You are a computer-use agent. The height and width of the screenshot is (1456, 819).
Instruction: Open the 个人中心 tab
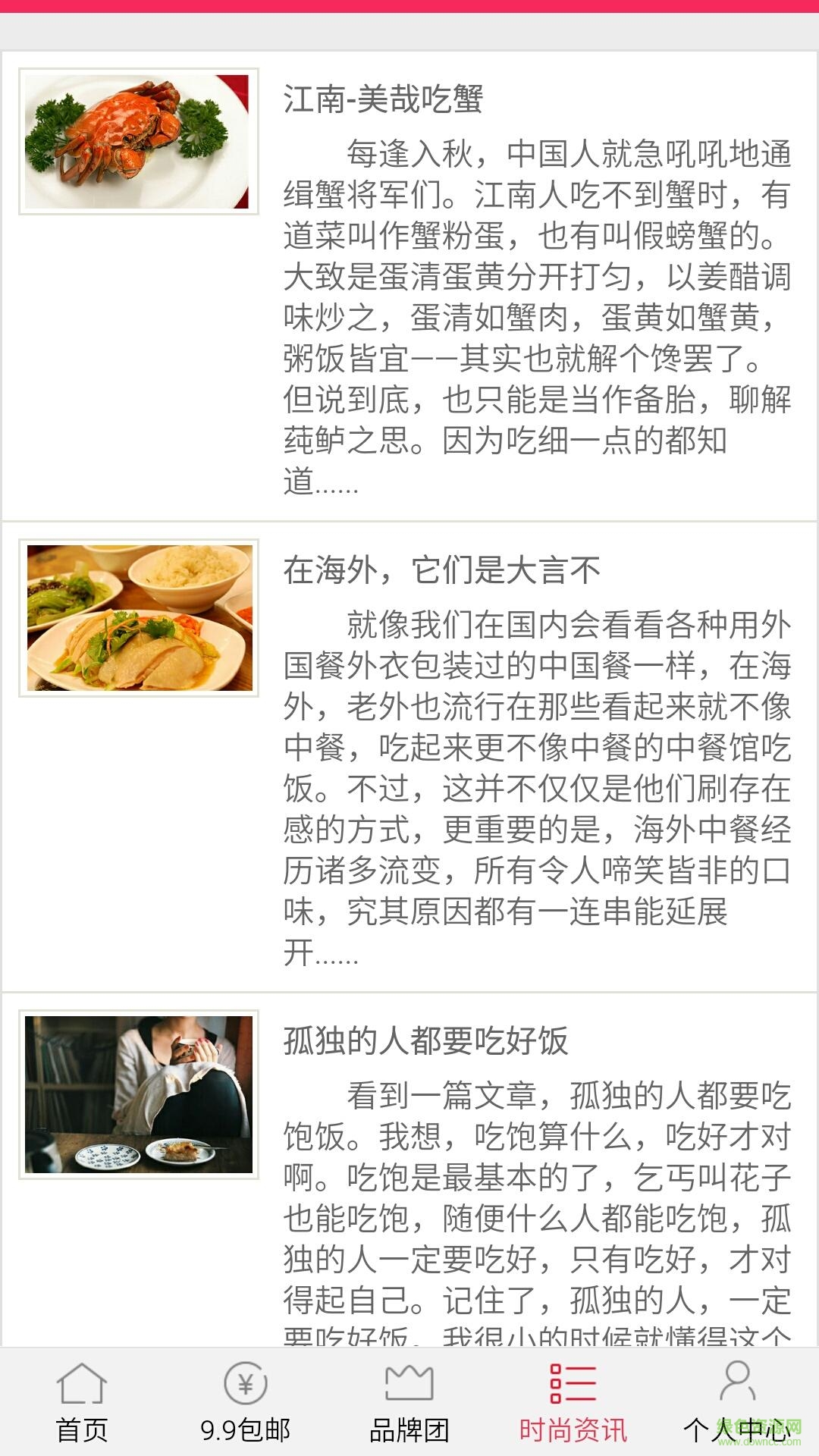pyautogui.click(x=734, y=1424)
